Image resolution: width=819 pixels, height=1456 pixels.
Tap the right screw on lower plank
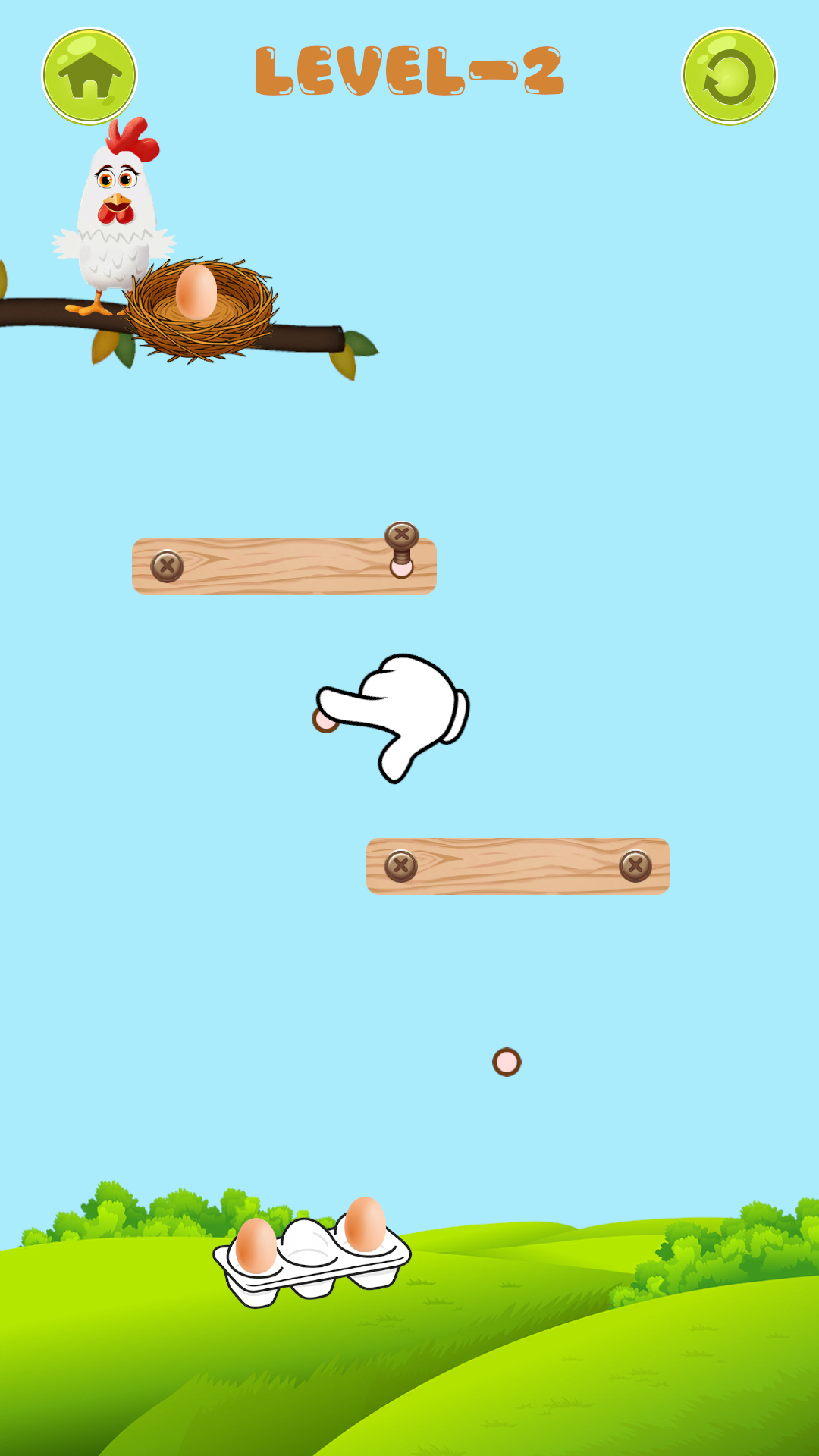(635, 866)
